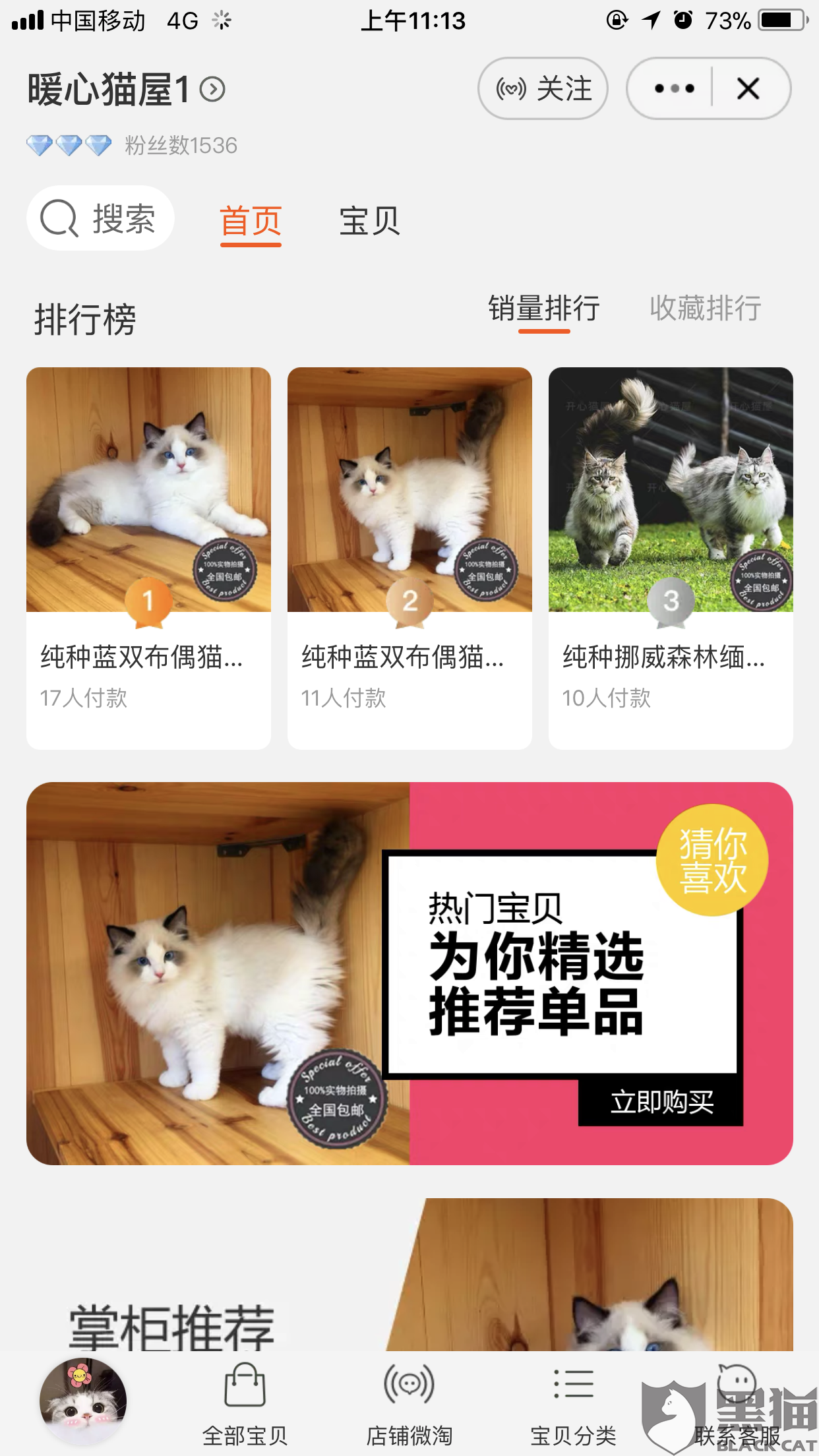Switch to the 首页 tab
This screenshot has height=1456, width=819.
(x=251, y=221)
